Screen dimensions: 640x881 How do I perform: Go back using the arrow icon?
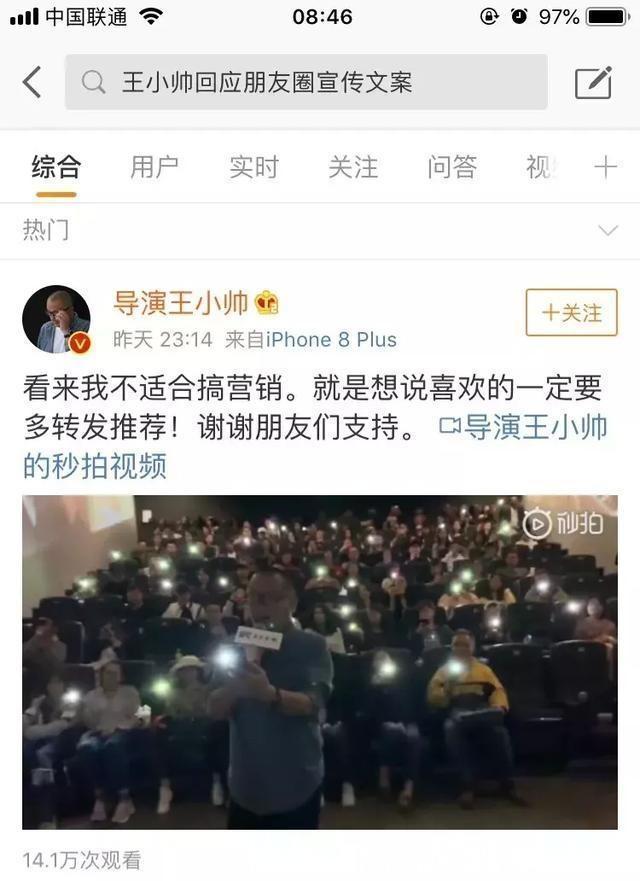[x=32, y=82]
